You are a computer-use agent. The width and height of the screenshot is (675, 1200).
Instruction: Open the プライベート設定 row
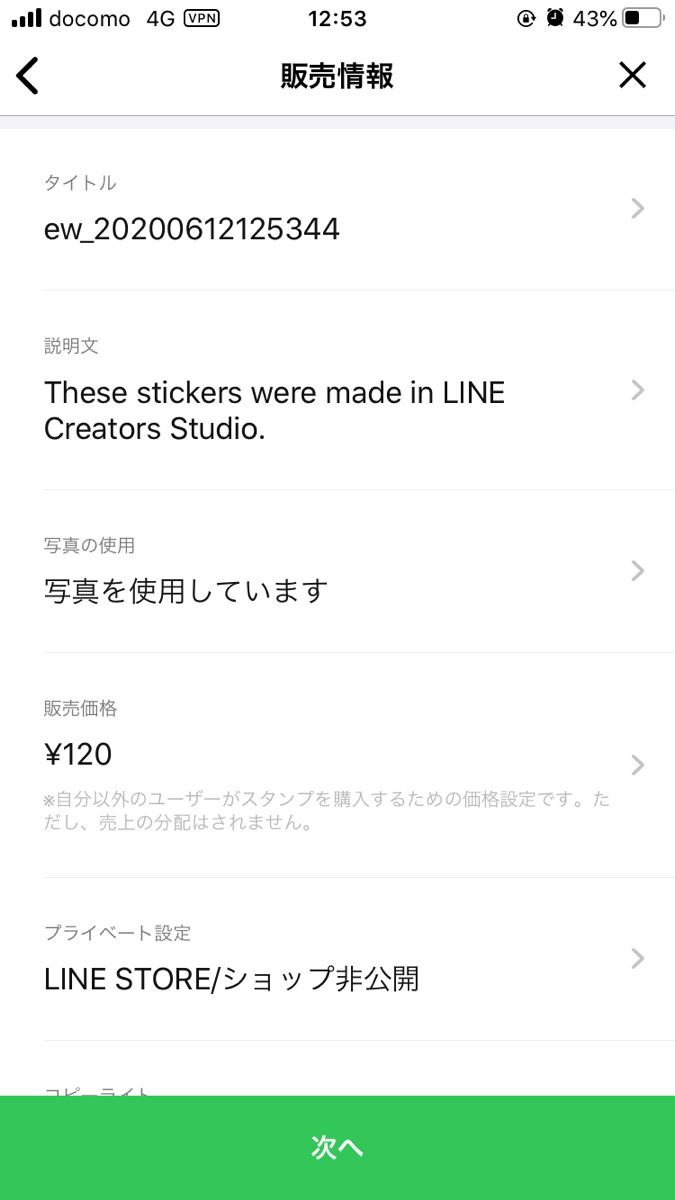click(x=337, y=960)
